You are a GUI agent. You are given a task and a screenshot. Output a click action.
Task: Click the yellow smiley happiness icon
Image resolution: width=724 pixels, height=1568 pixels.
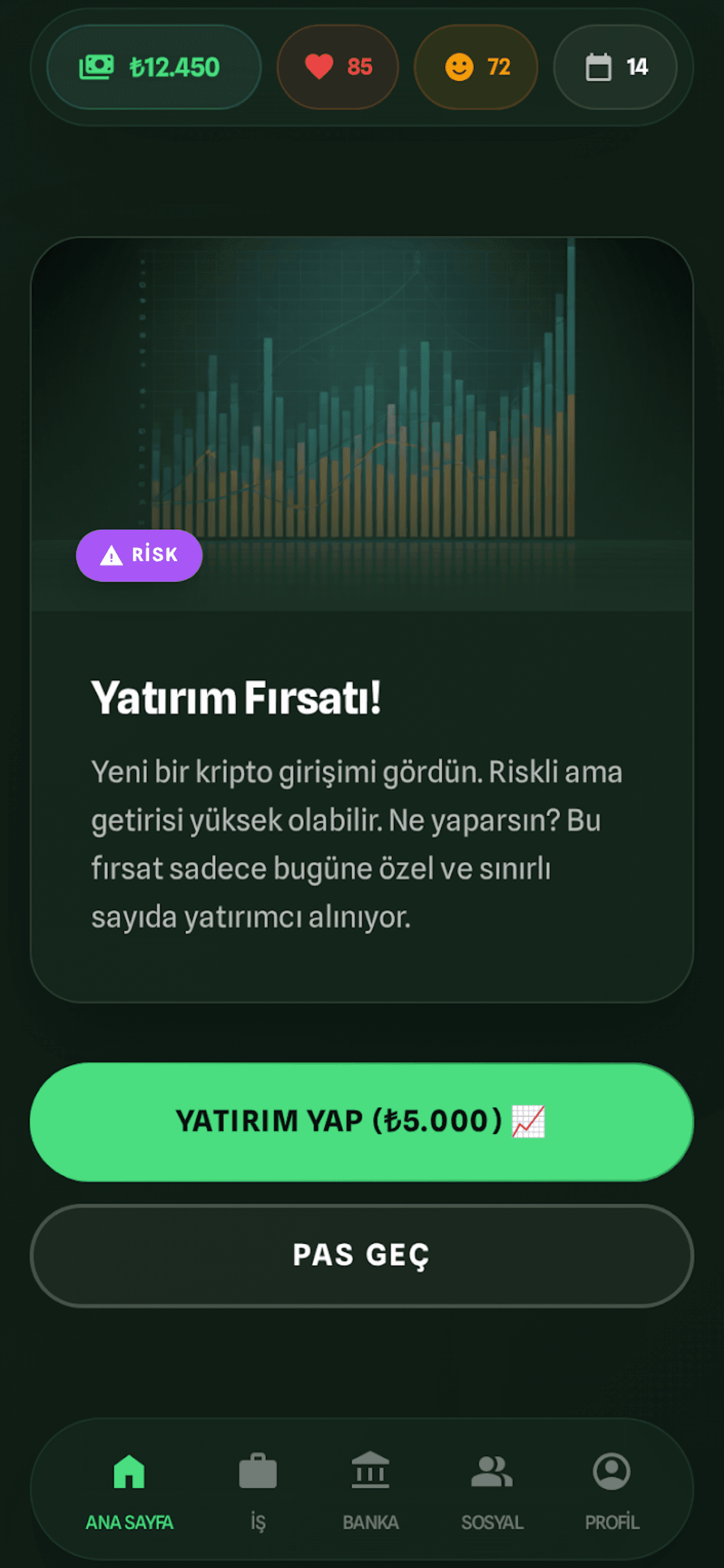[461, 67]
